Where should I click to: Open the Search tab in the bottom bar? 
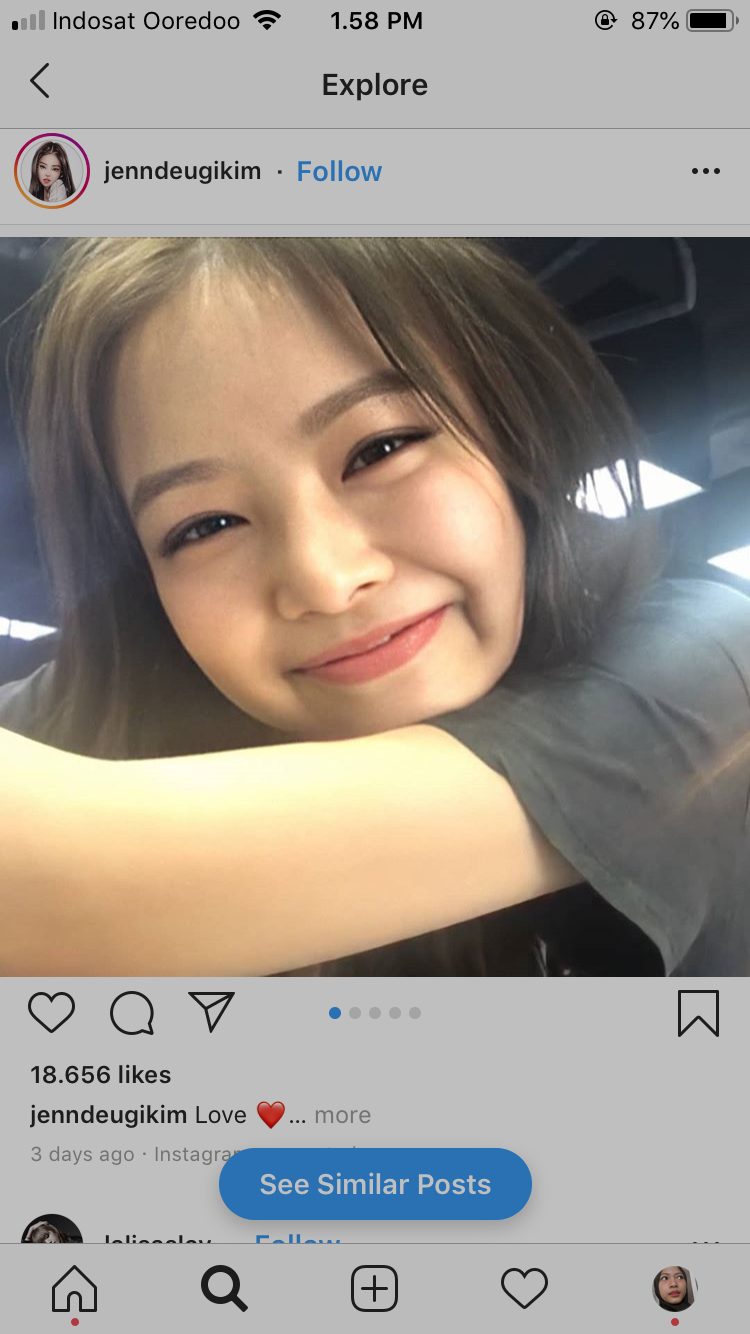tap(224, 1289)
